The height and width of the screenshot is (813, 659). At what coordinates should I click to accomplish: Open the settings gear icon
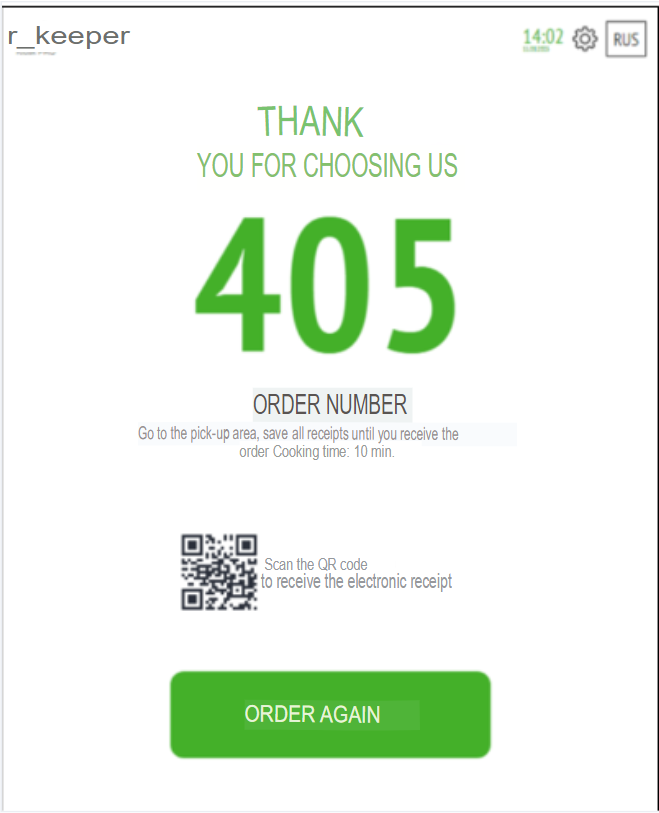[x=585, y=39]
